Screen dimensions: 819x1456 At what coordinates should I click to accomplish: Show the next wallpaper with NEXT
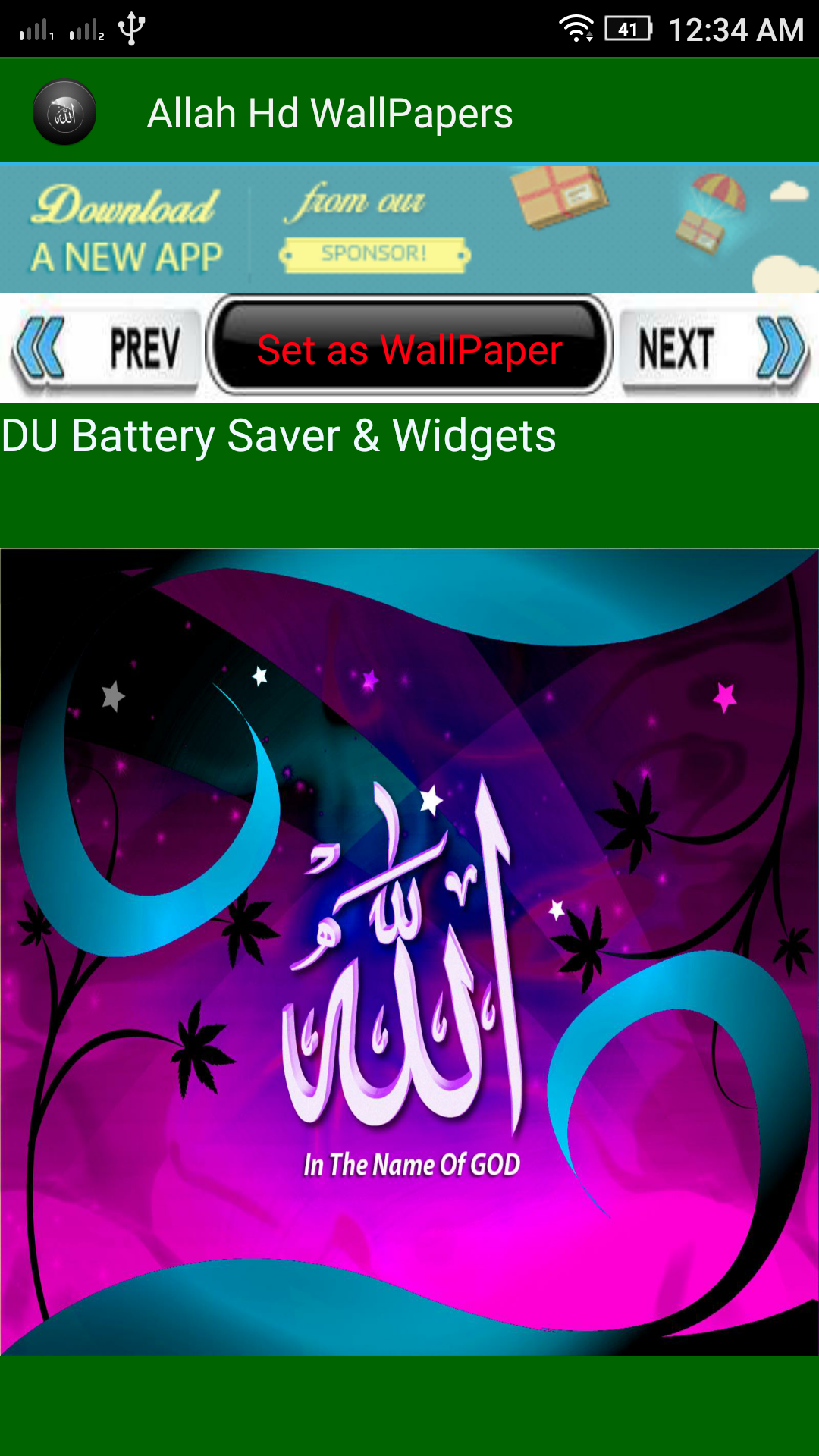(x=714, y=350)
